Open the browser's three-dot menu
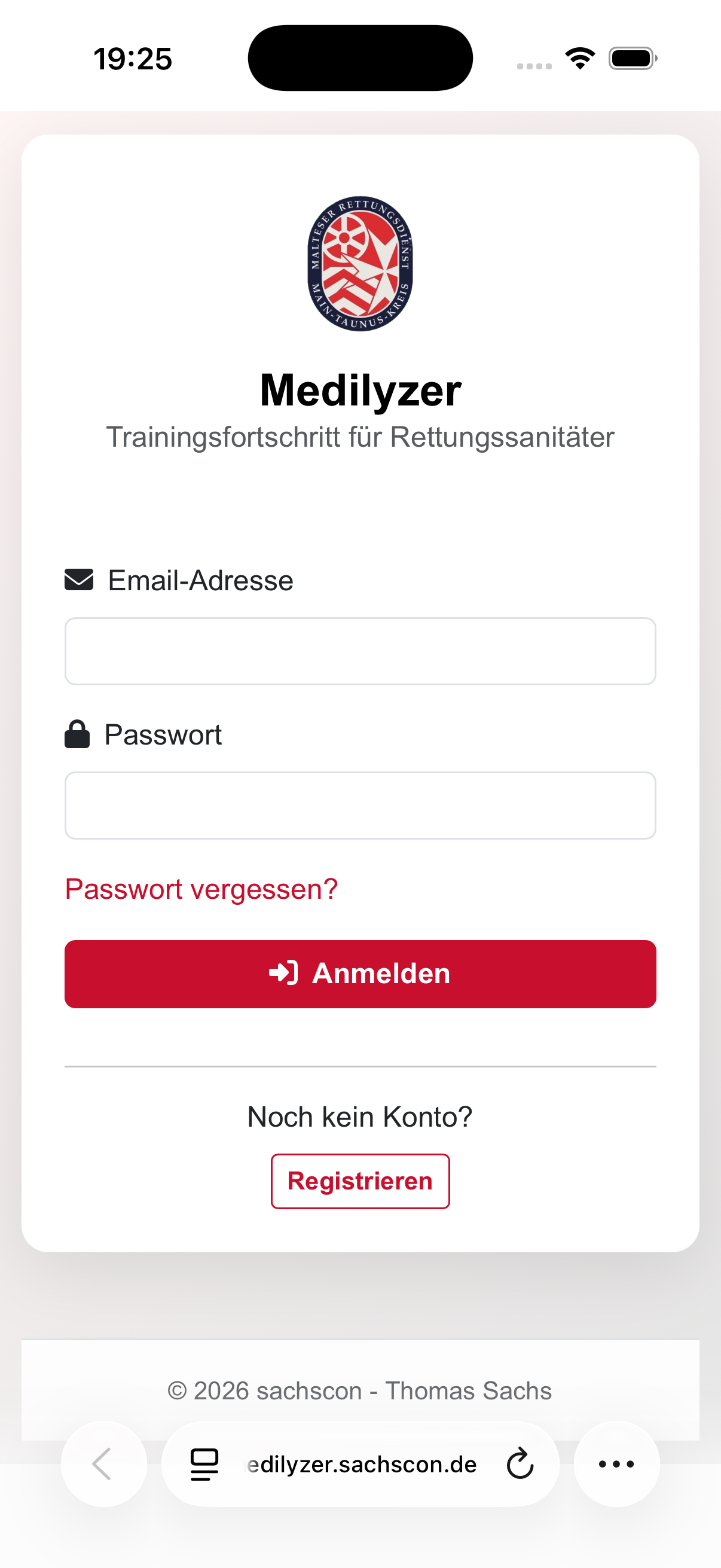 point(616,1464)
